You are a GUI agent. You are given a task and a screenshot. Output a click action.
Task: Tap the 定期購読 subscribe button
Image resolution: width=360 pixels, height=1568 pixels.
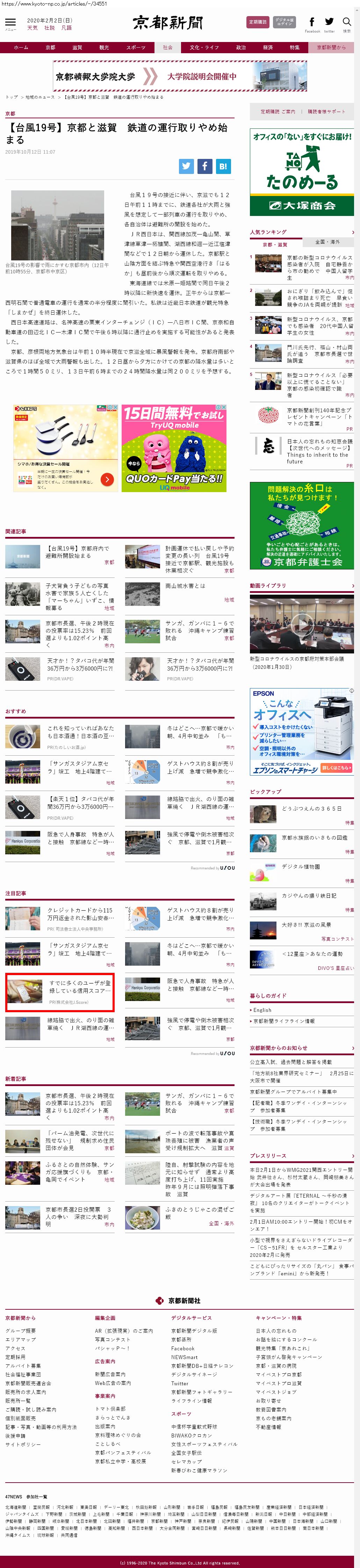click(x=258, y=22)
